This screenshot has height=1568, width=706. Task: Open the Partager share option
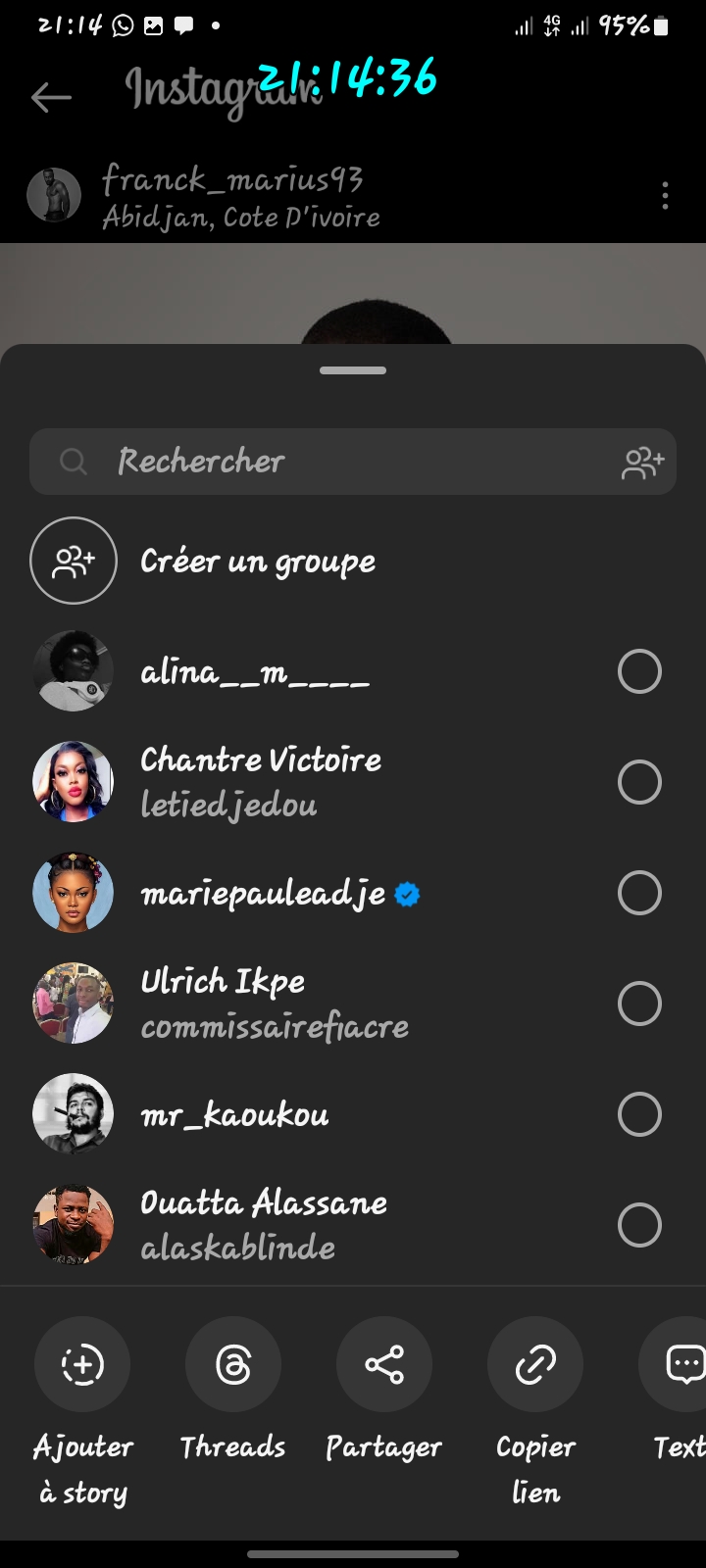pos(384,1365)
